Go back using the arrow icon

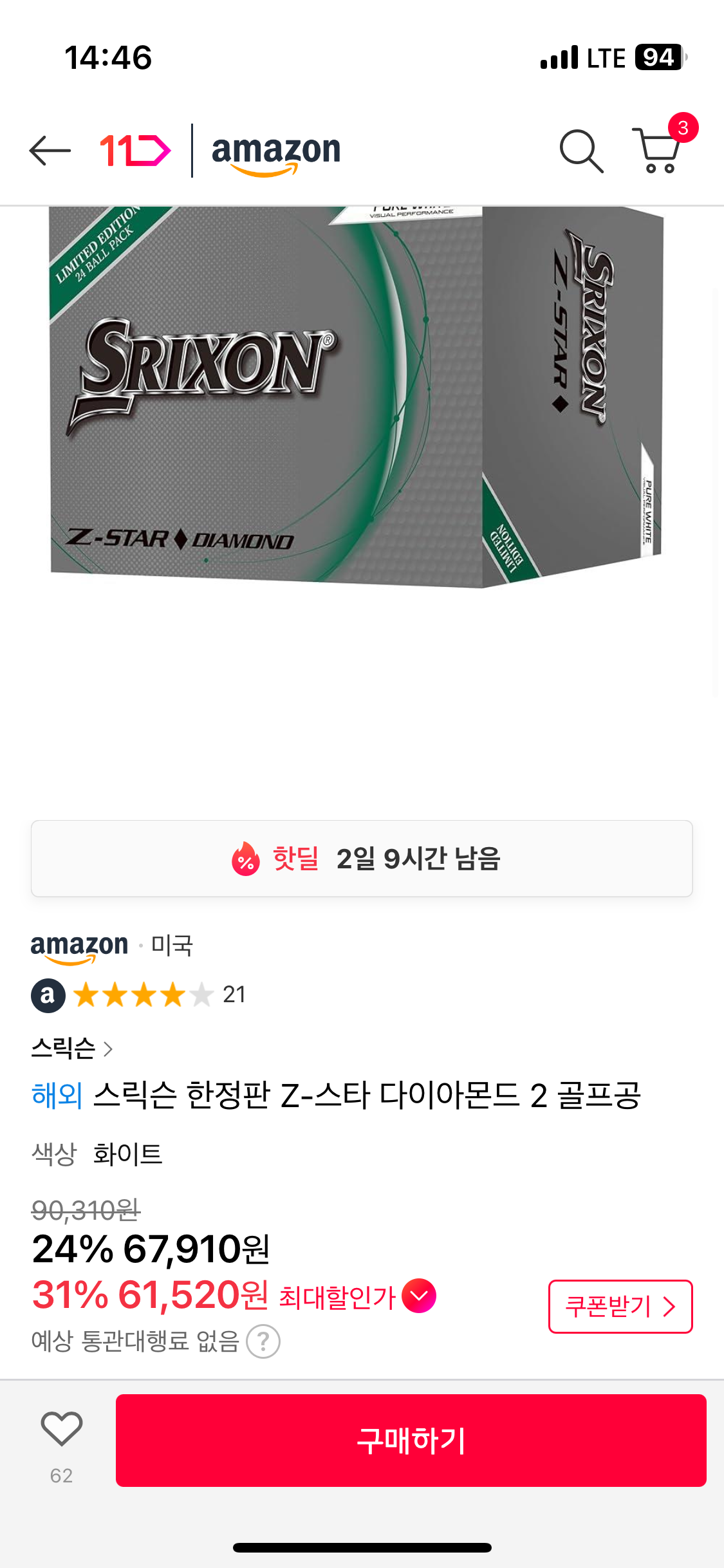point(50,151)
